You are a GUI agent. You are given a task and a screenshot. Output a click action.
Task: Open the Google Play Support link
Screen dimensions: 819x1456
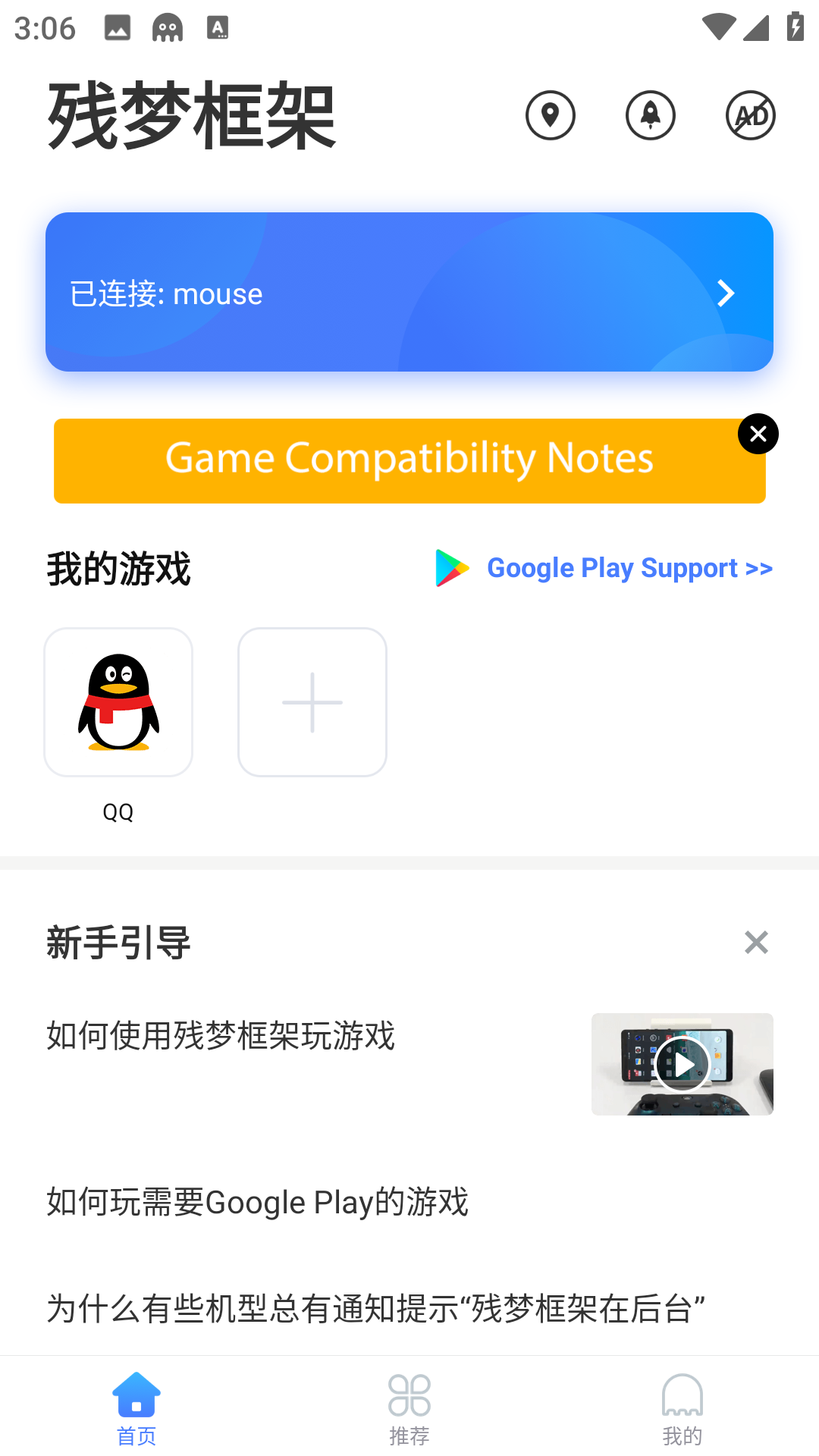click(x=604, y=568)
